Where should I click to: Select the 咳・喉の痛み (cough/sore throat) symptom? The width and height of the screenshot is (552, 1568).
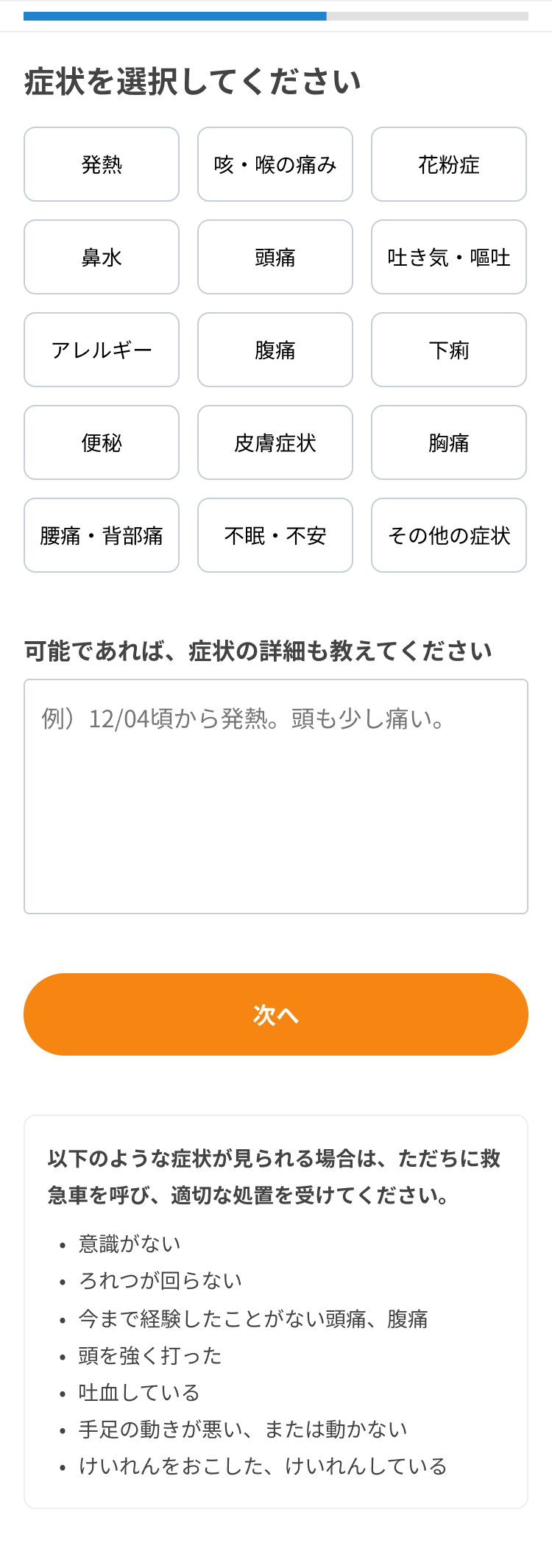275,164
